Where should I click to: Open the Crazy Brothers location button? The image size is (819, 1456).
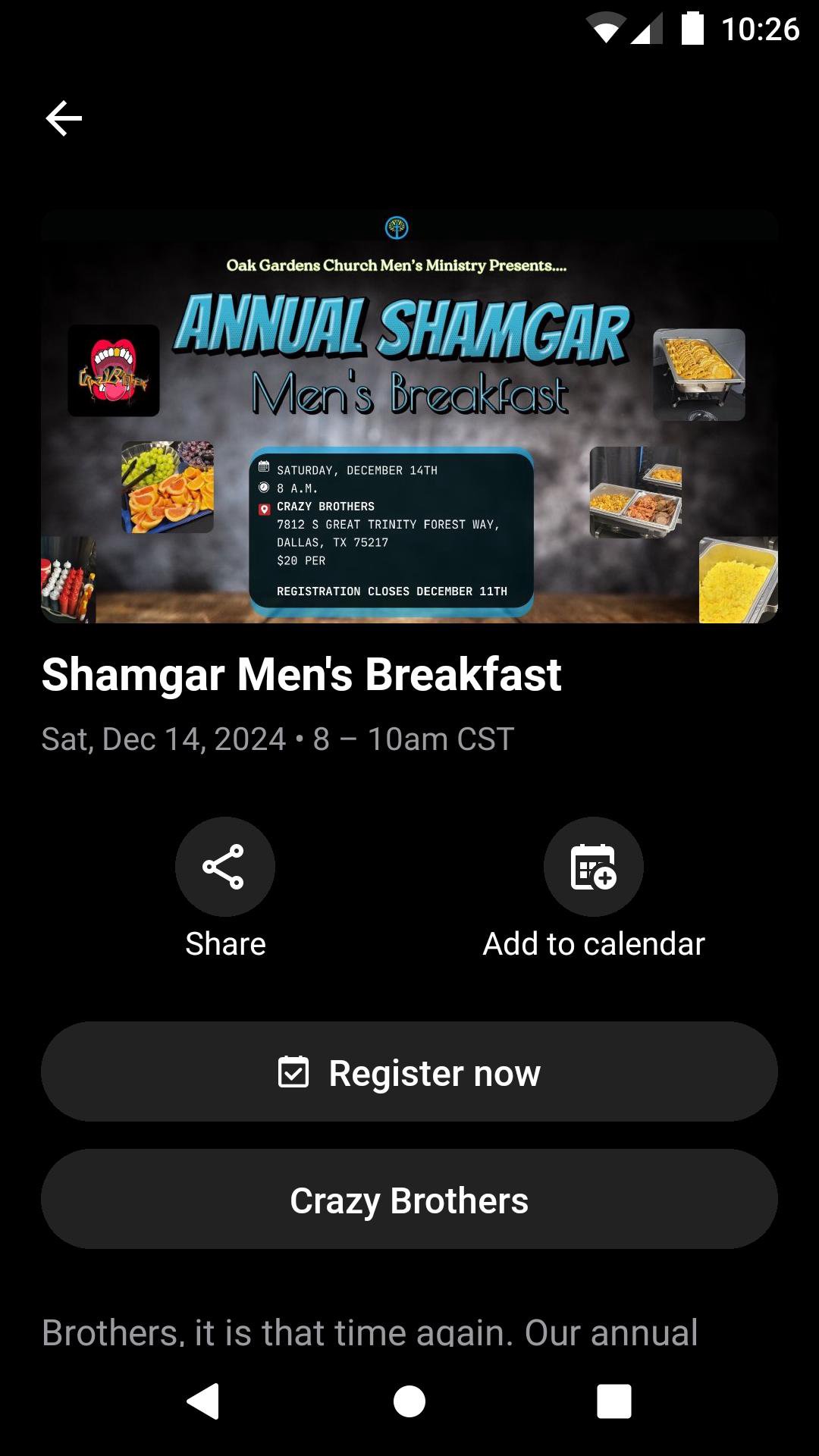[x=409, y=1199]
